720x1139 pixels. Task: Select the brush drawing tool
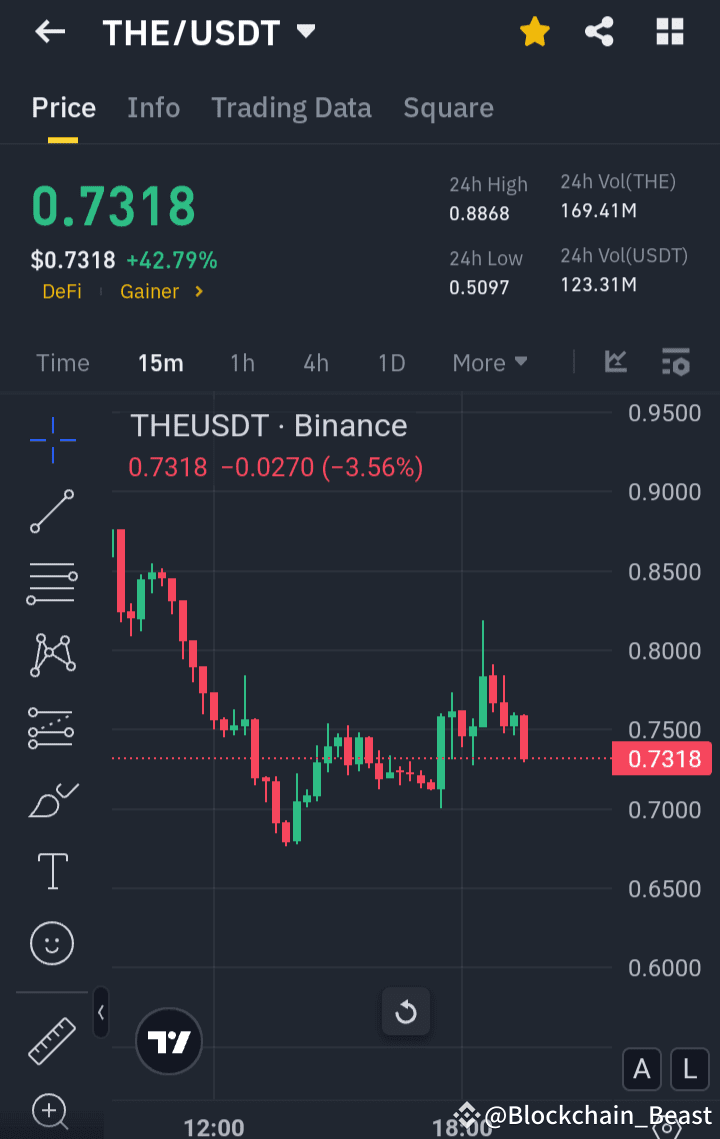pos(51,799)
